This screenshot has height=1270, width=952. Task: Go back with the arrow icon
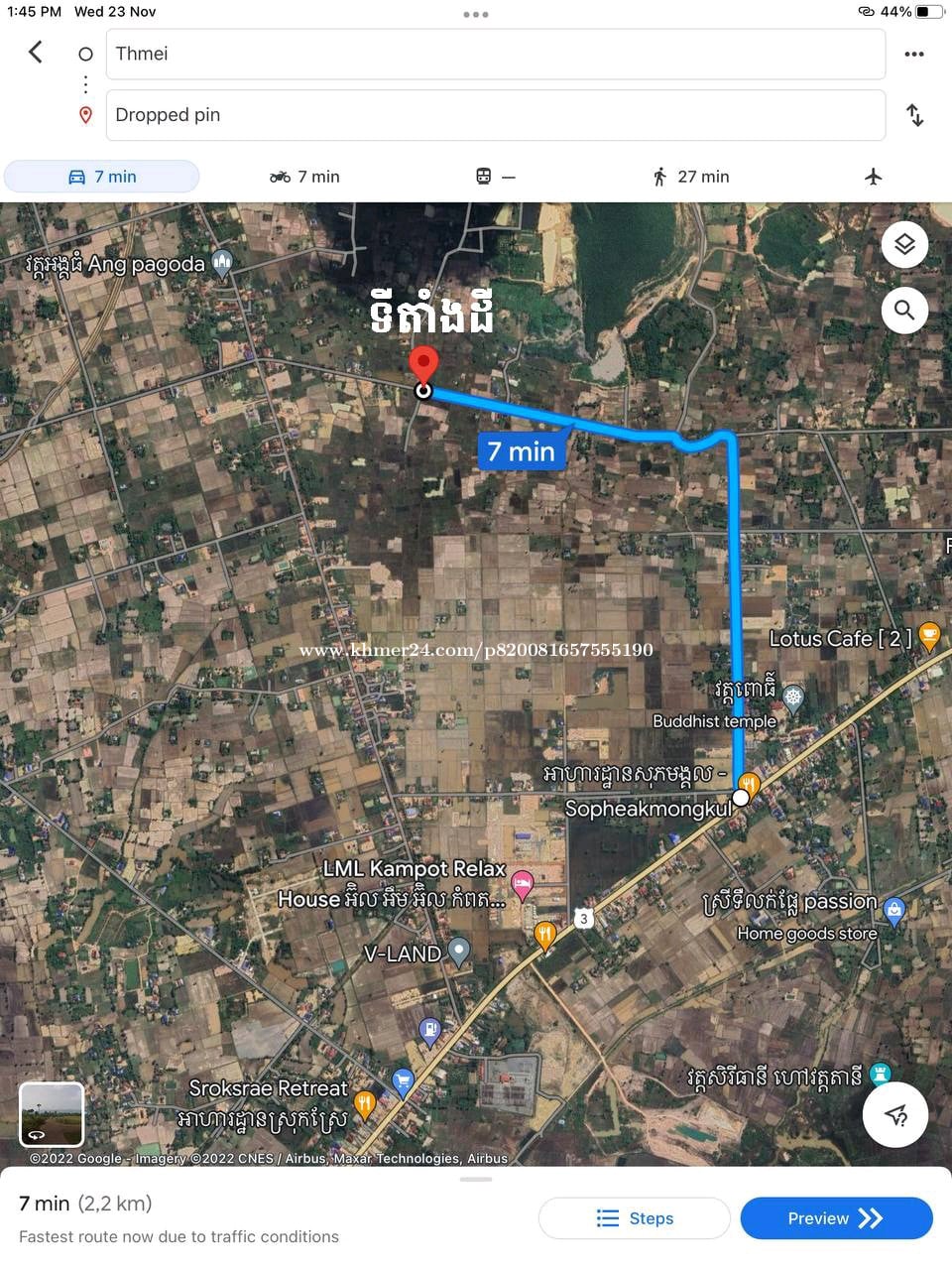(36, 53)
